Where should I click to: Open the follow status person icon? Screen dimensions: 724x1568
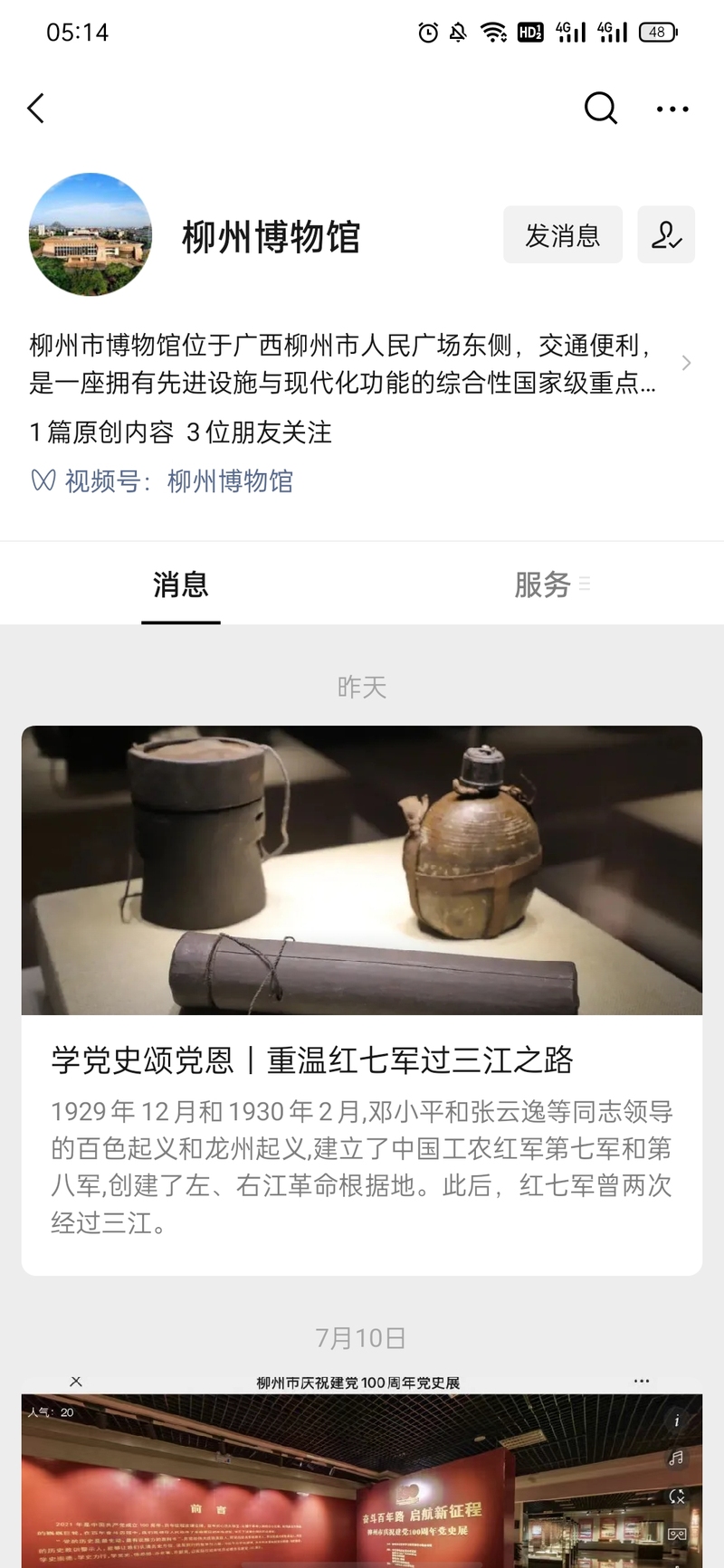(665, 235)
